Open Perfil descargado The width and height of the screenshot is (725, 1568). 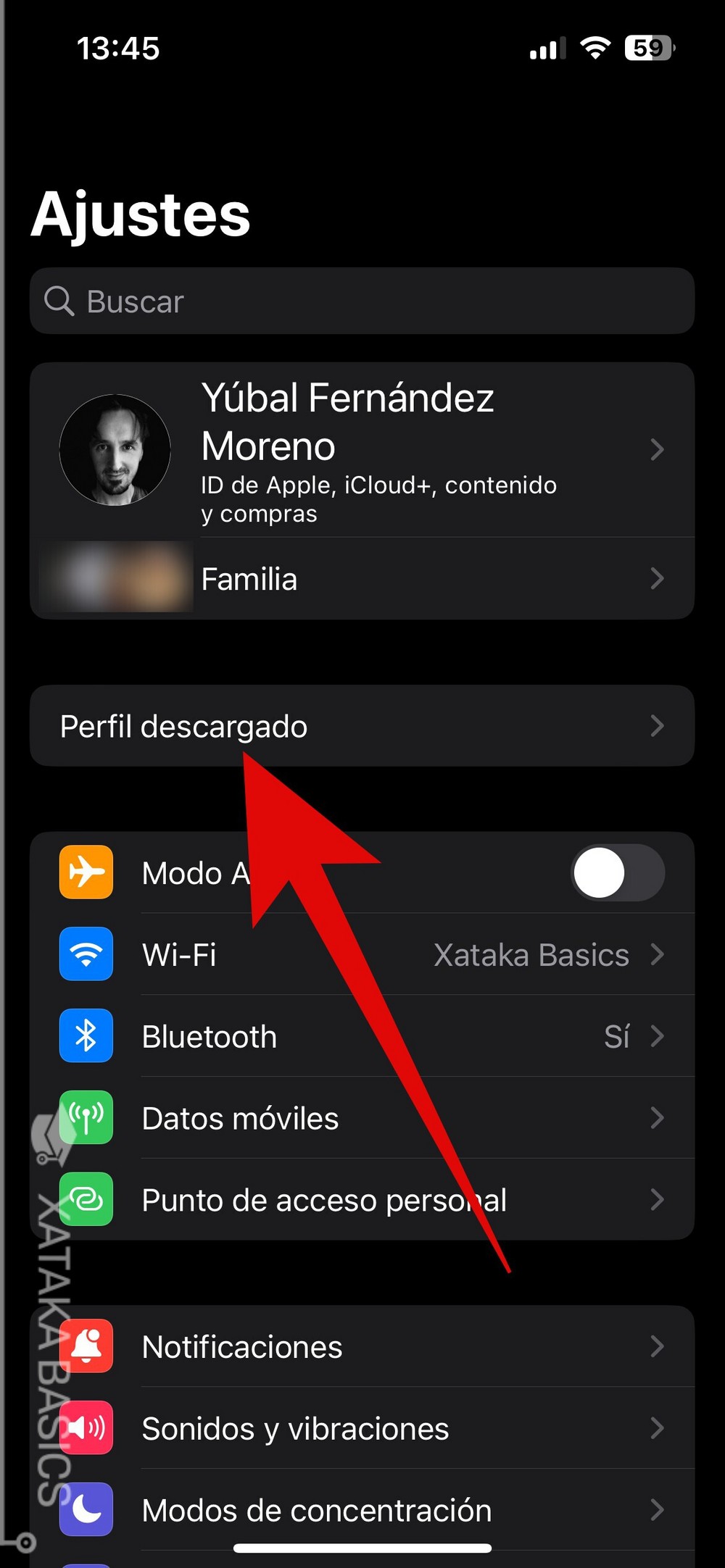pyautogui.click(x=362, y=726)
